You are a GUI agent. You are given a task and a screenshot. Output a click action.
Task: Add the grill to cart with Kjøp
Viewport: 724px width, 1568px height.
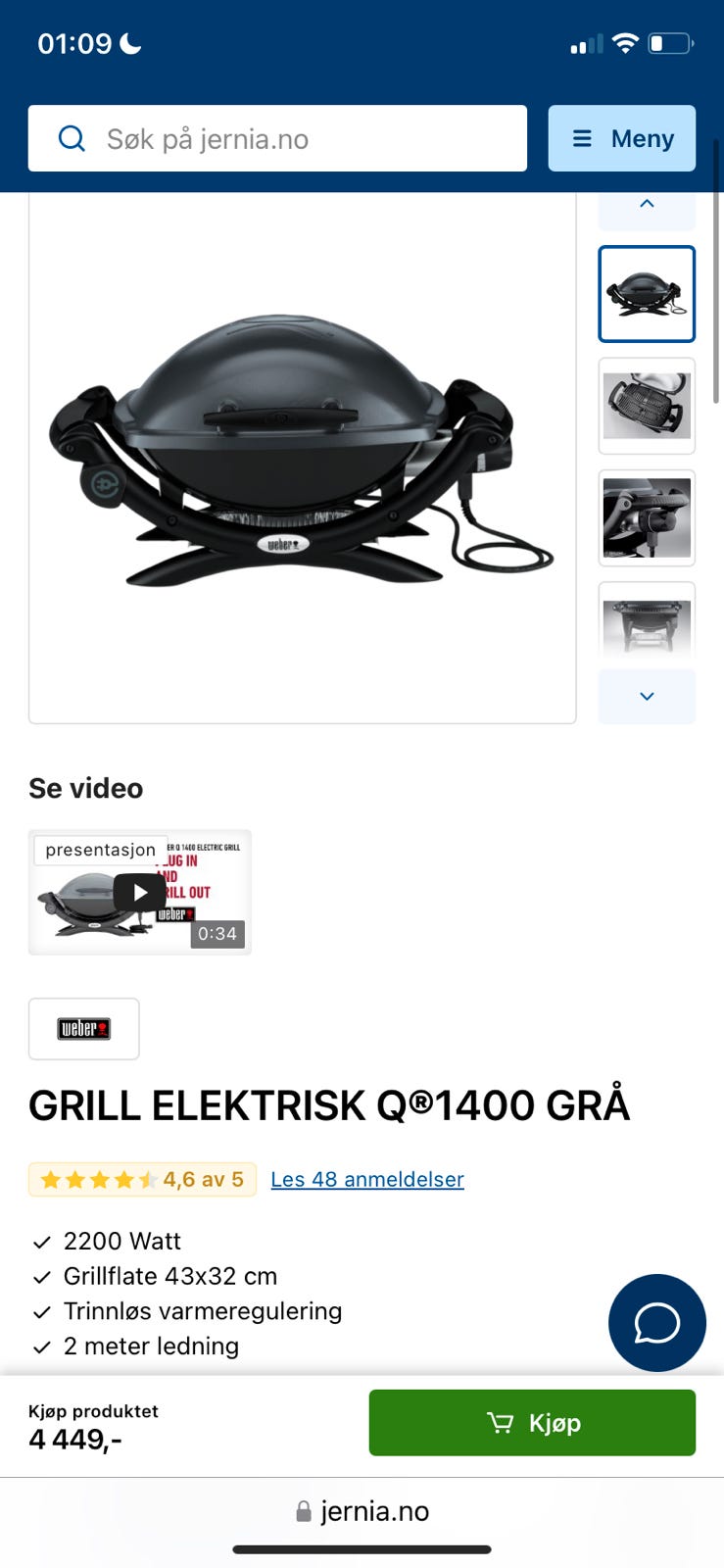coord(532,1422)
